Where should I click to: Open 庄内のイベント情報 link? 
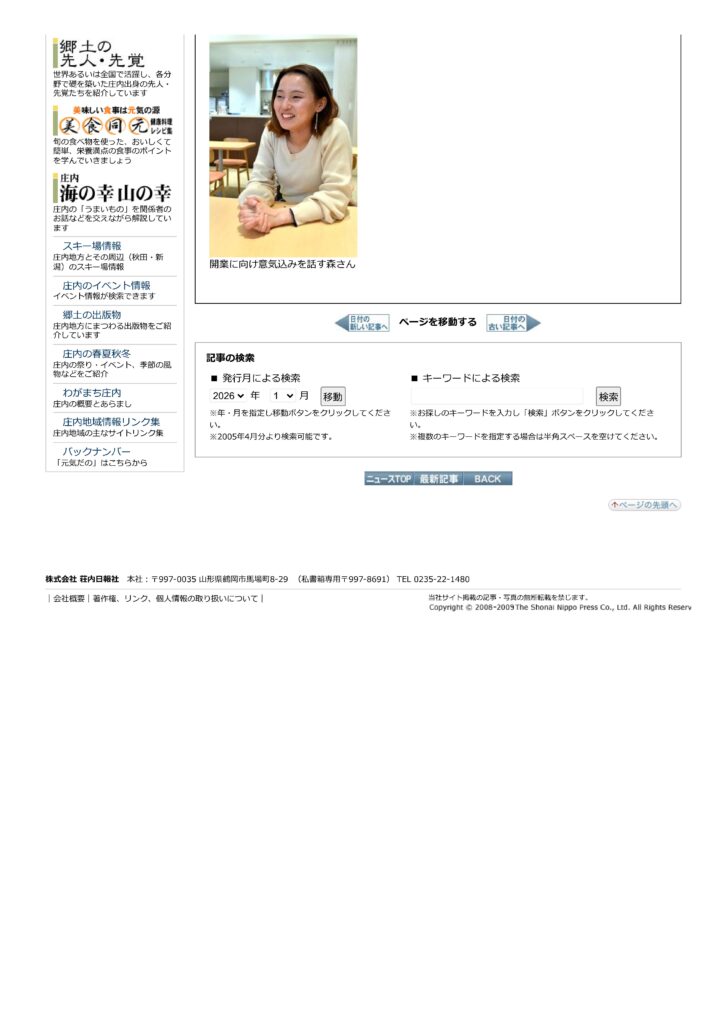106,285
